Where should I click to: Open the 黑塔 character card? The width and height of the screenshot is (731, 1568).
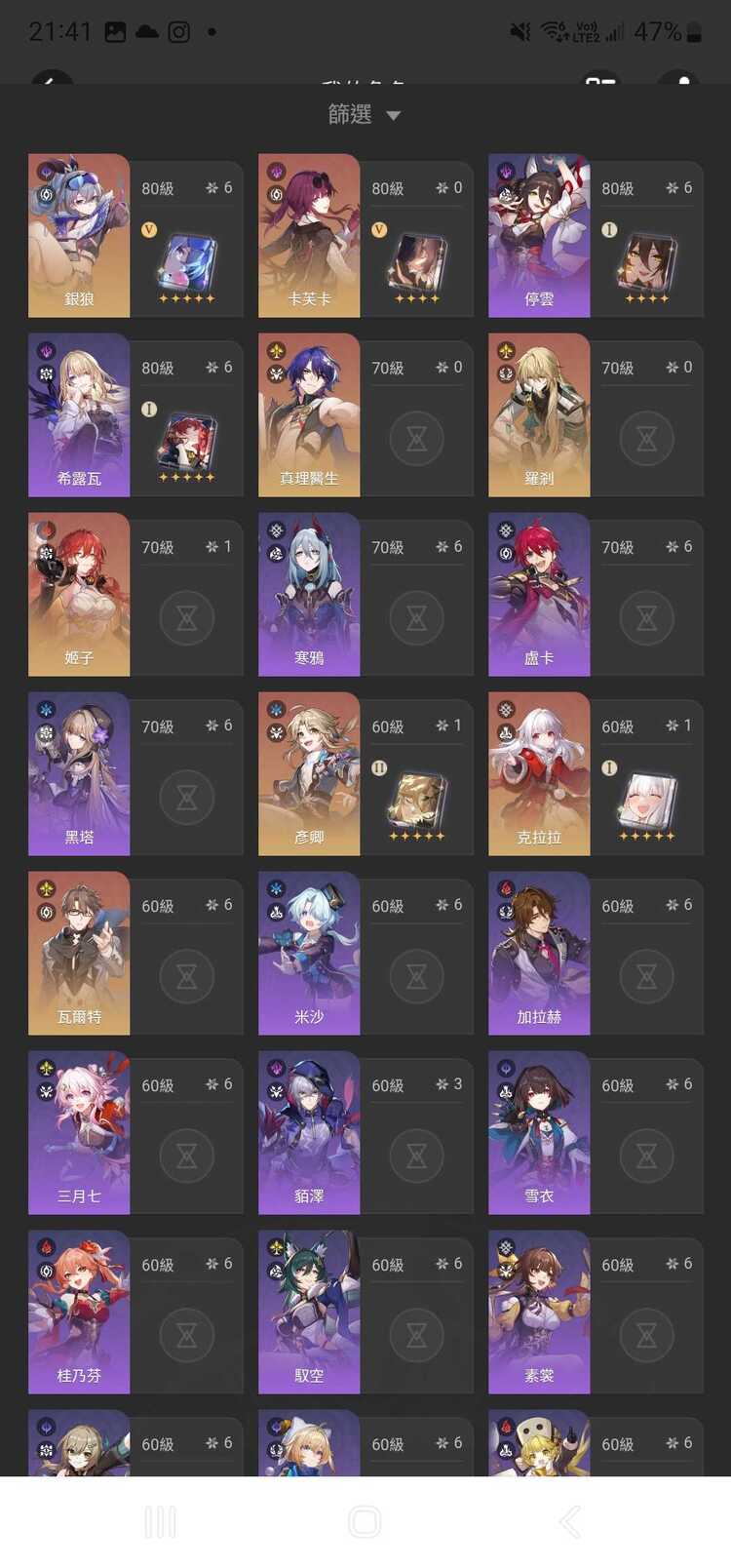point(79,774)
